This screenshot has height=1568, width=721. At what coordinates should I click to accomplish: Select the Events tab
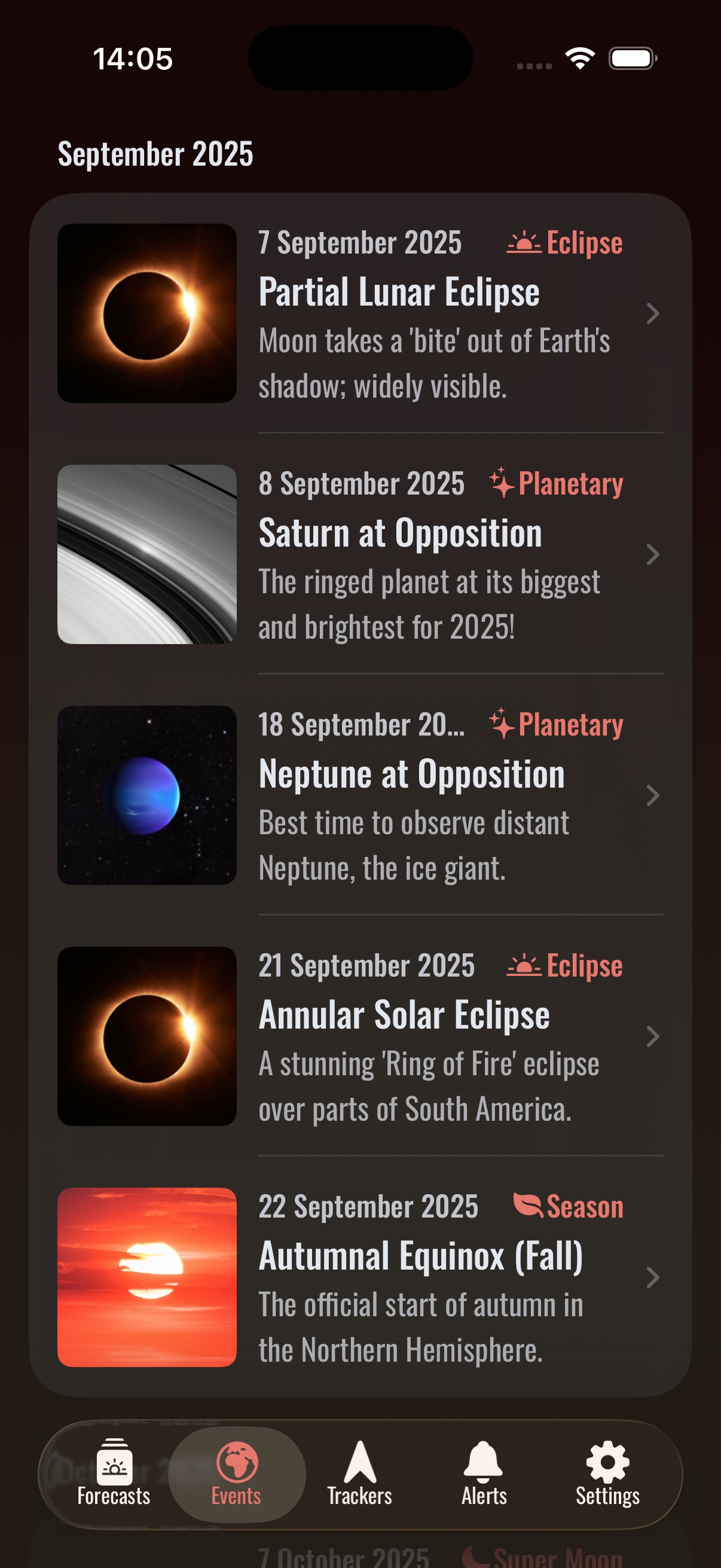coord(237,1474)
